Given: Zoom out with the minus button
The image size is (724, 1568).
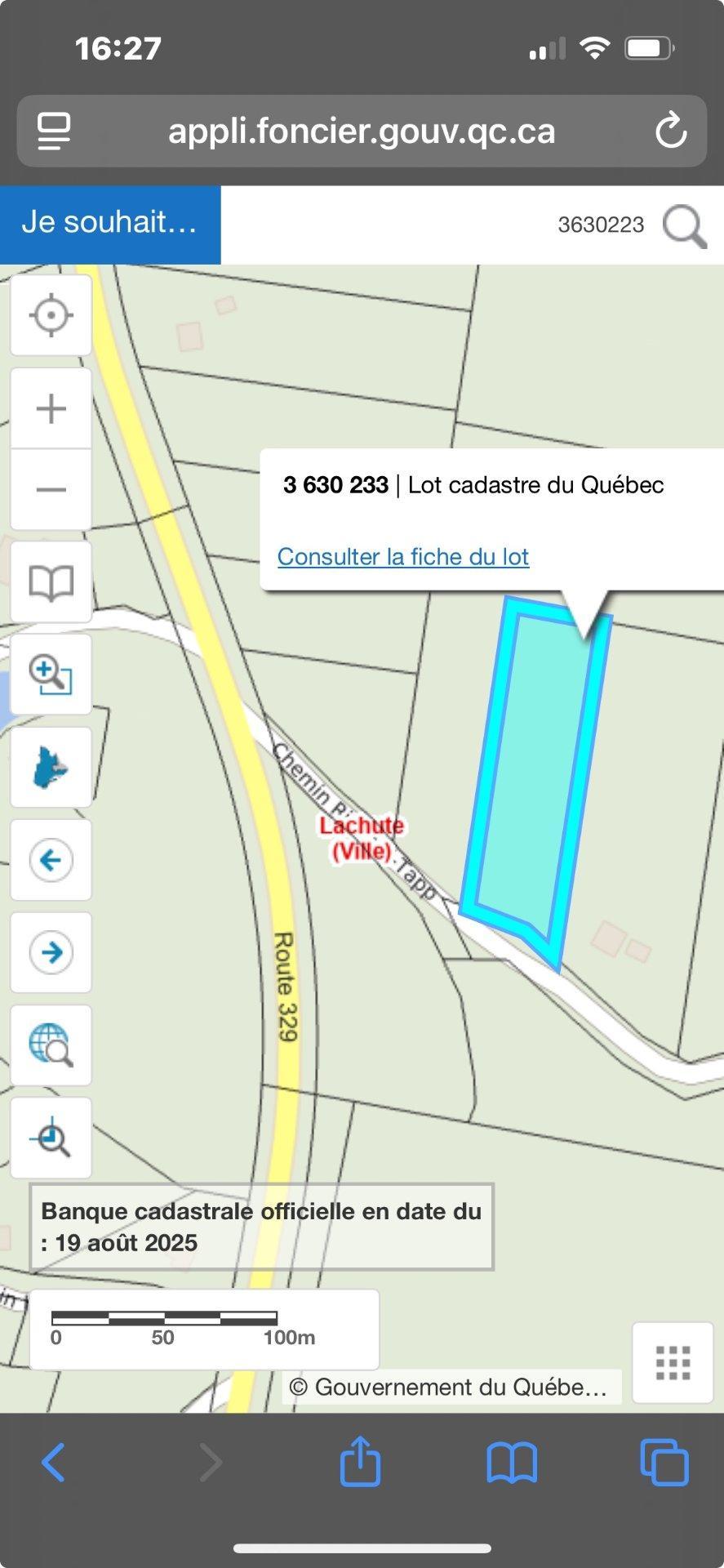Looking at the screenshot, I should (51, 489).
